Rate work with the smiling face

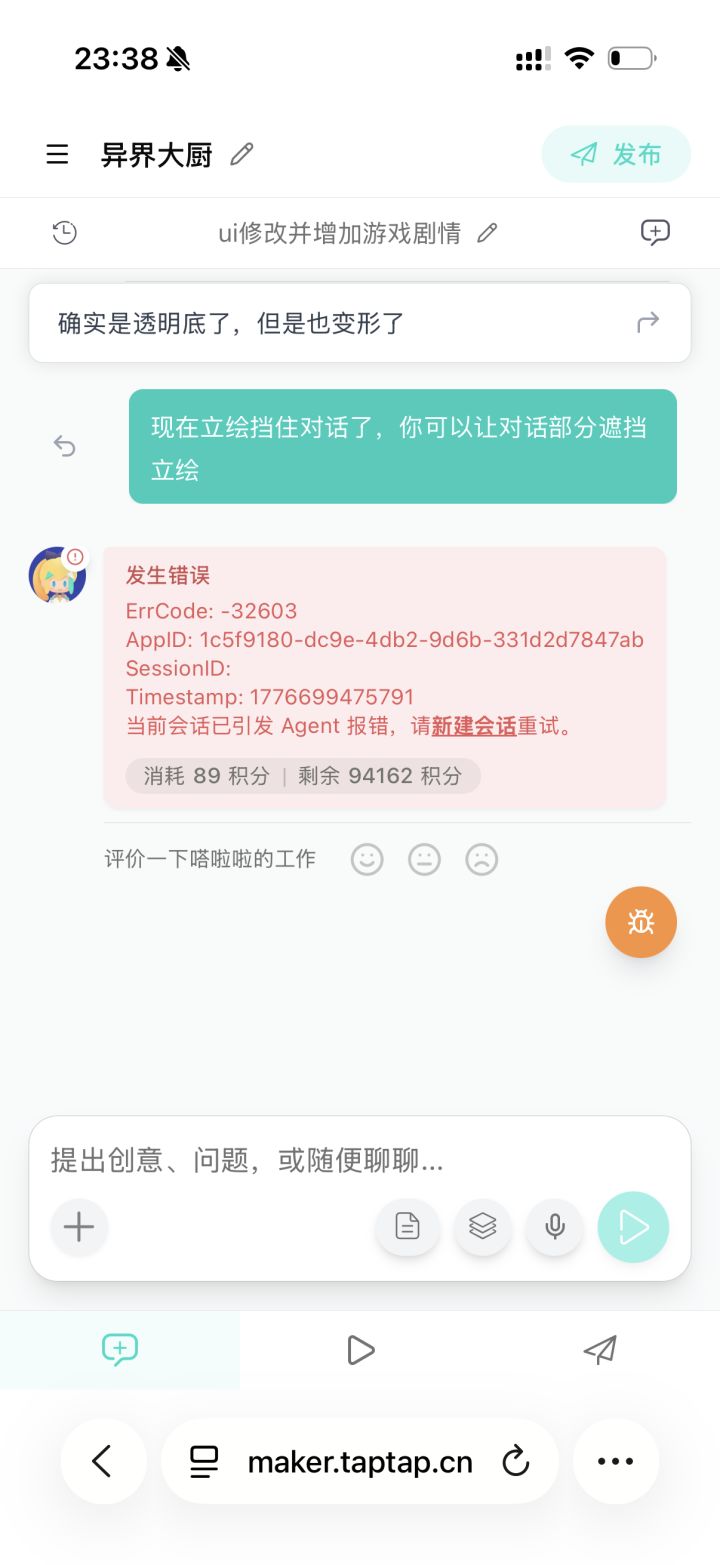[367, 859]
